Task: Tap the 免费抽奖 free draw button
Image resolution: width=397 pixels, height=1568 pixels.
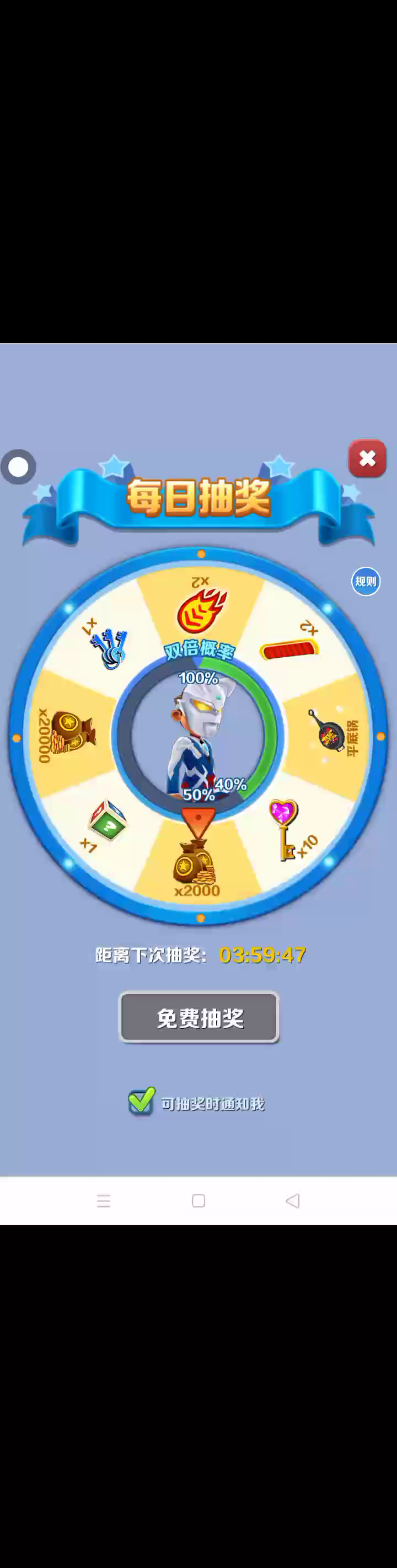Action: pos(199,1017)
